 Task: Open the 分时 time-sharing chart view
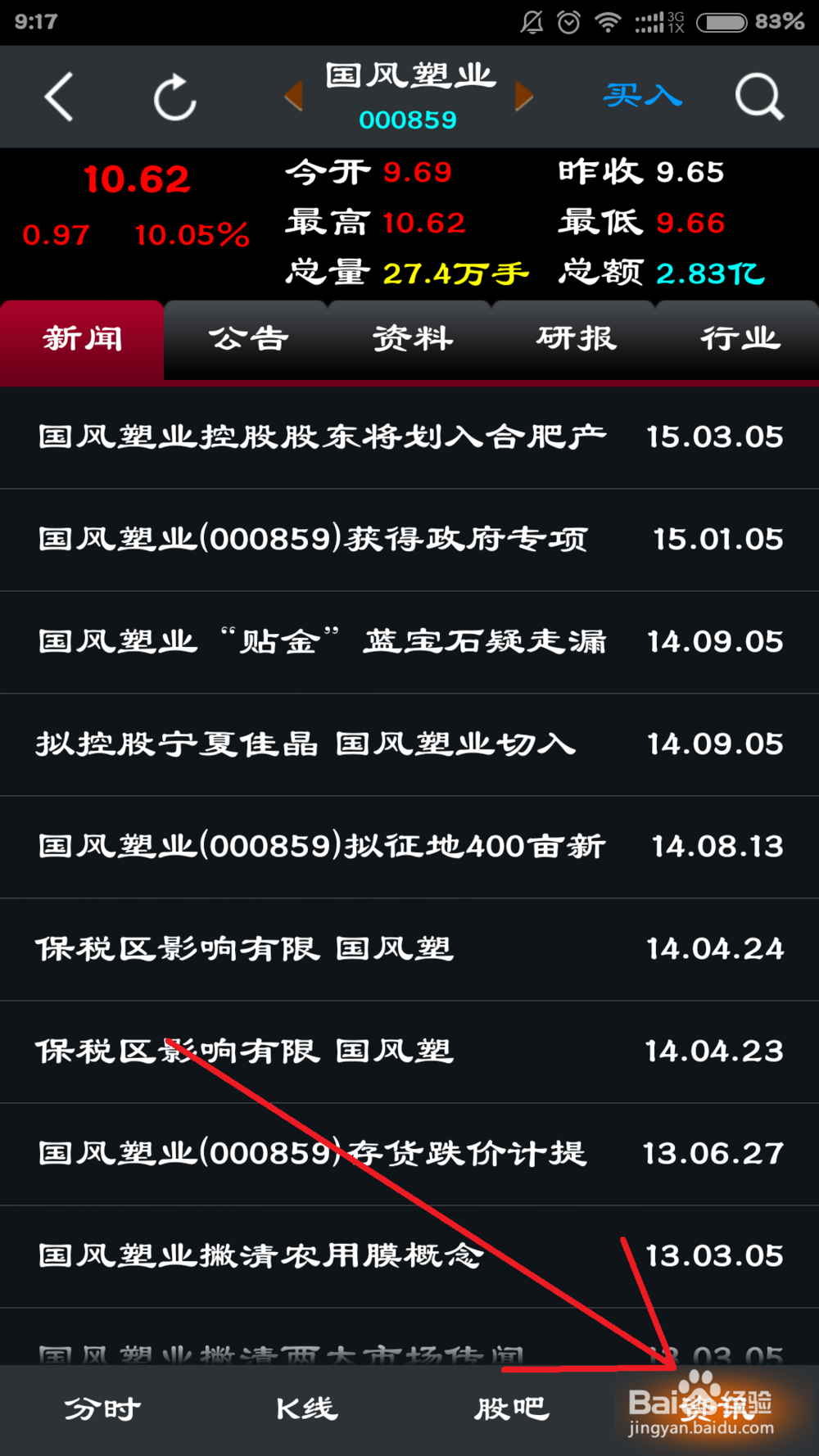click(x=101, y=1407)
